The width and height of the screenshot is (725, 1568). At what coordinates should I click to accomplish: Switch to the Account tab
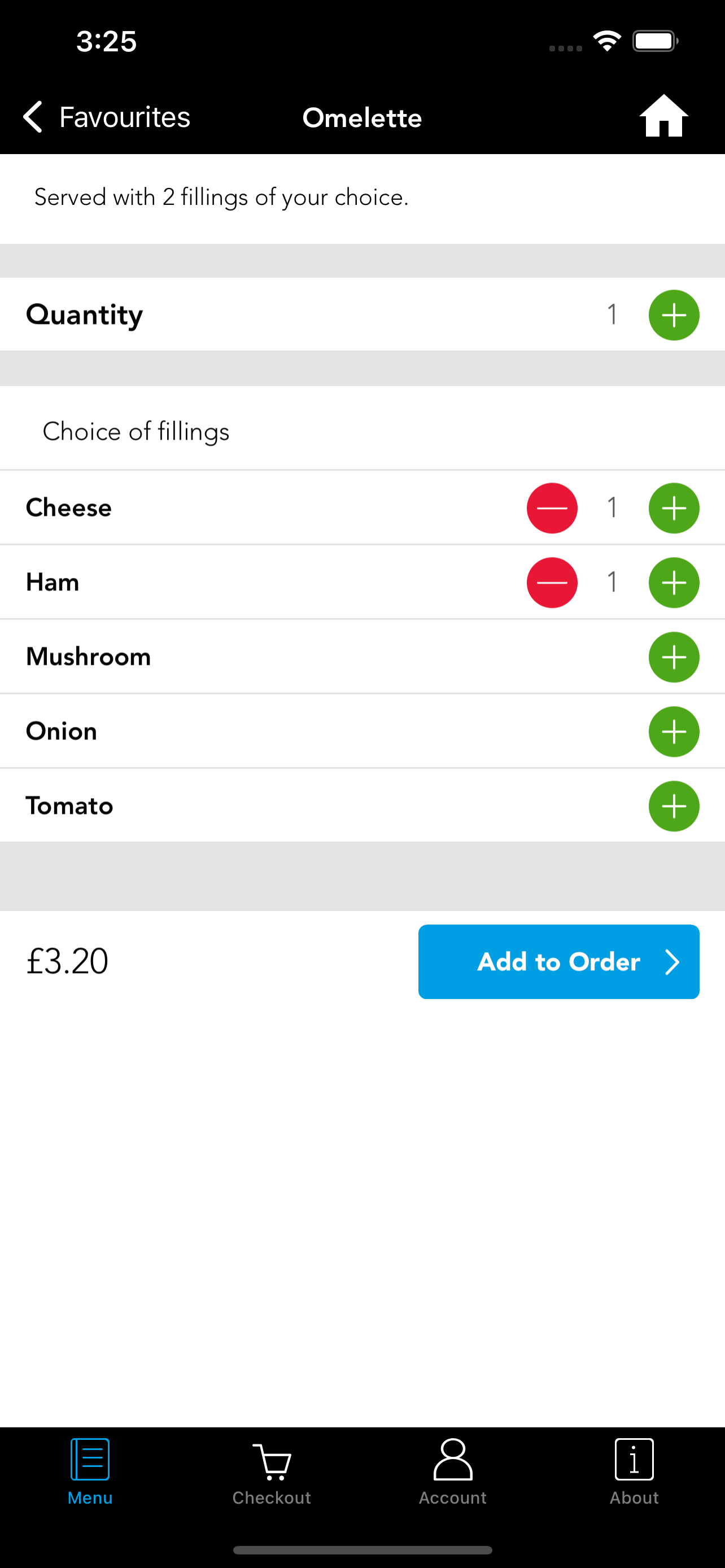[453, 1472]
